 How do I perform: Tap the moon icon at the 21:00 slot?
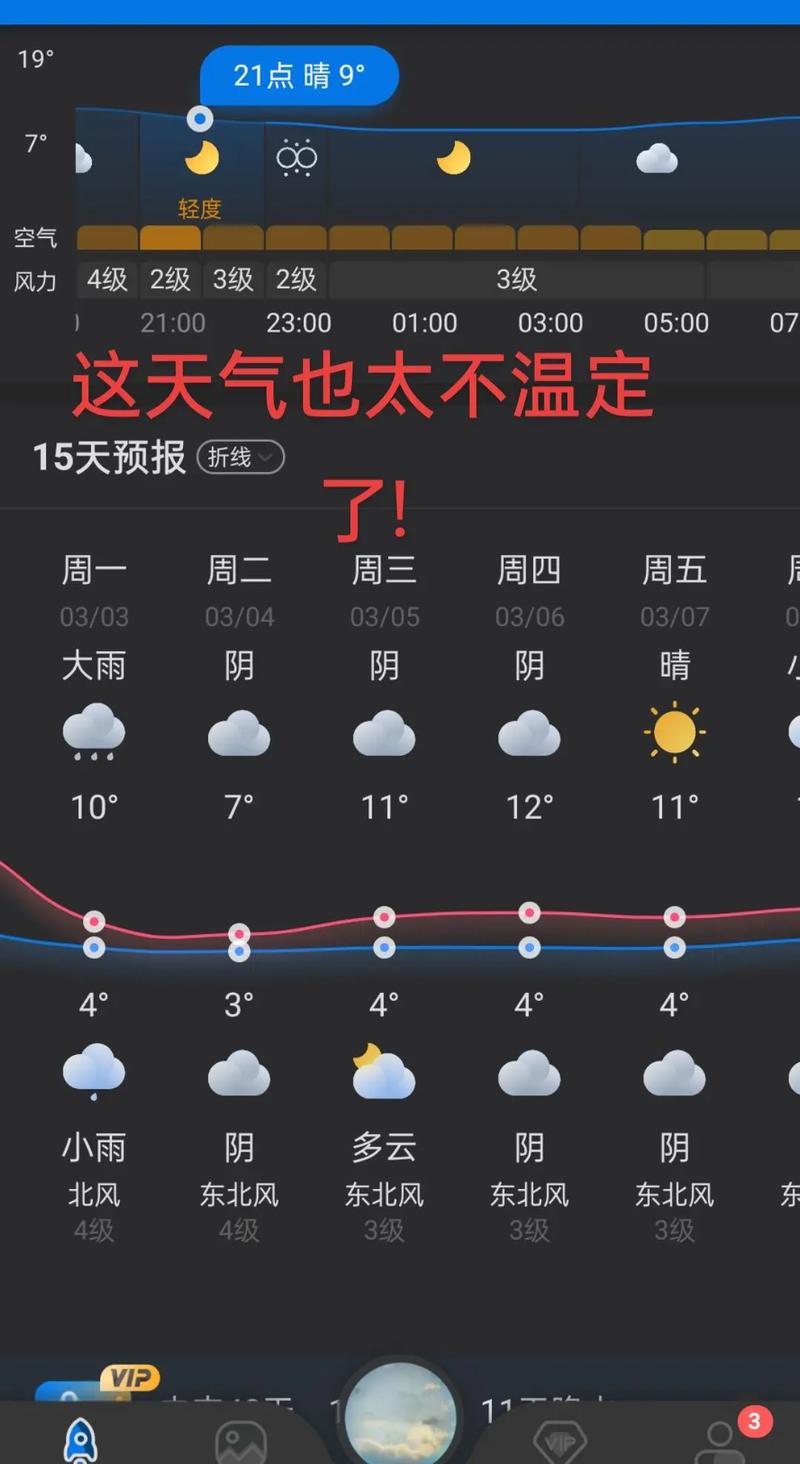point(200,155)
